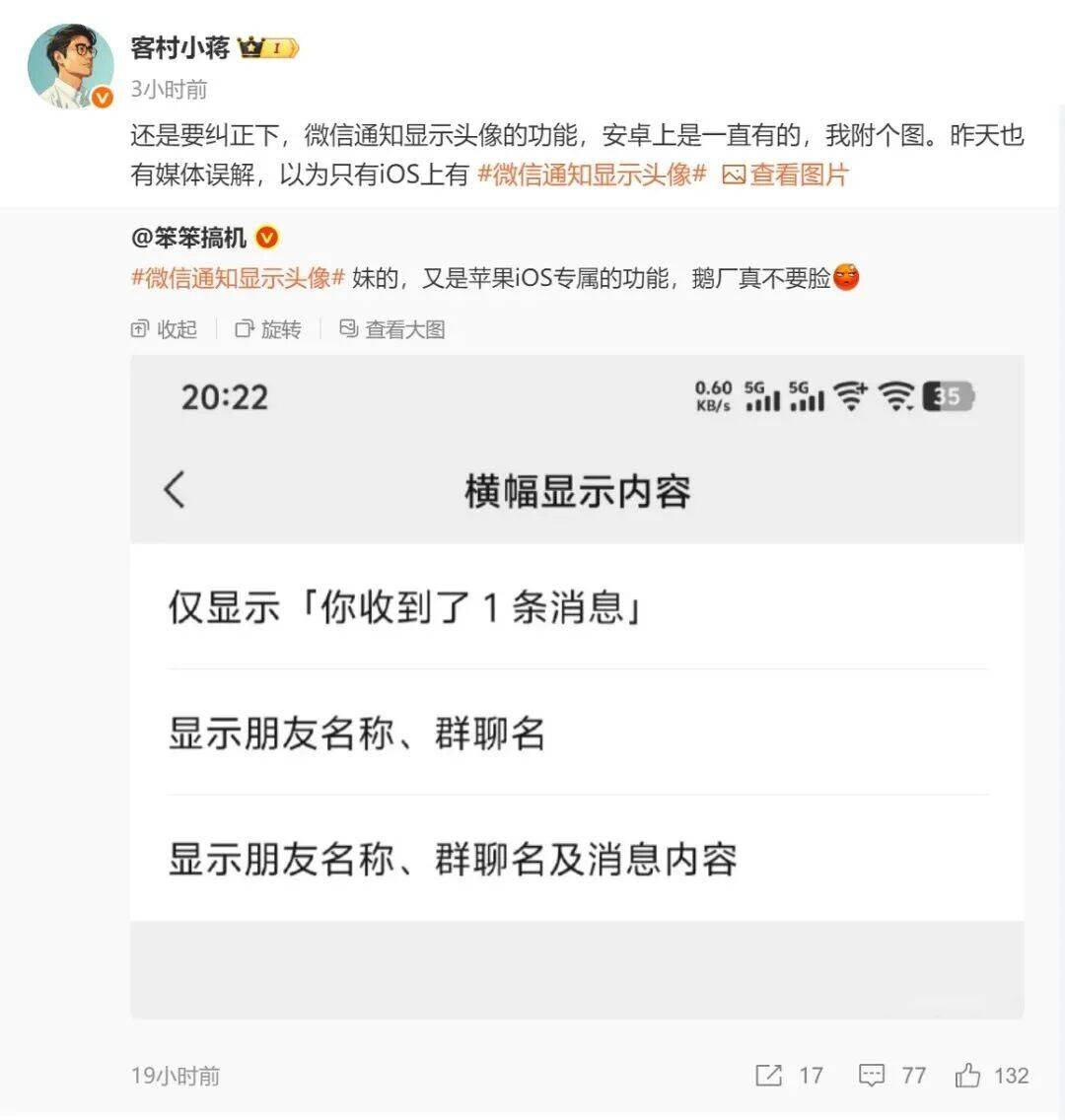Screen dimensions: 1065x1120
Task: Rotate the picture with 旋转
Action: 268,329
